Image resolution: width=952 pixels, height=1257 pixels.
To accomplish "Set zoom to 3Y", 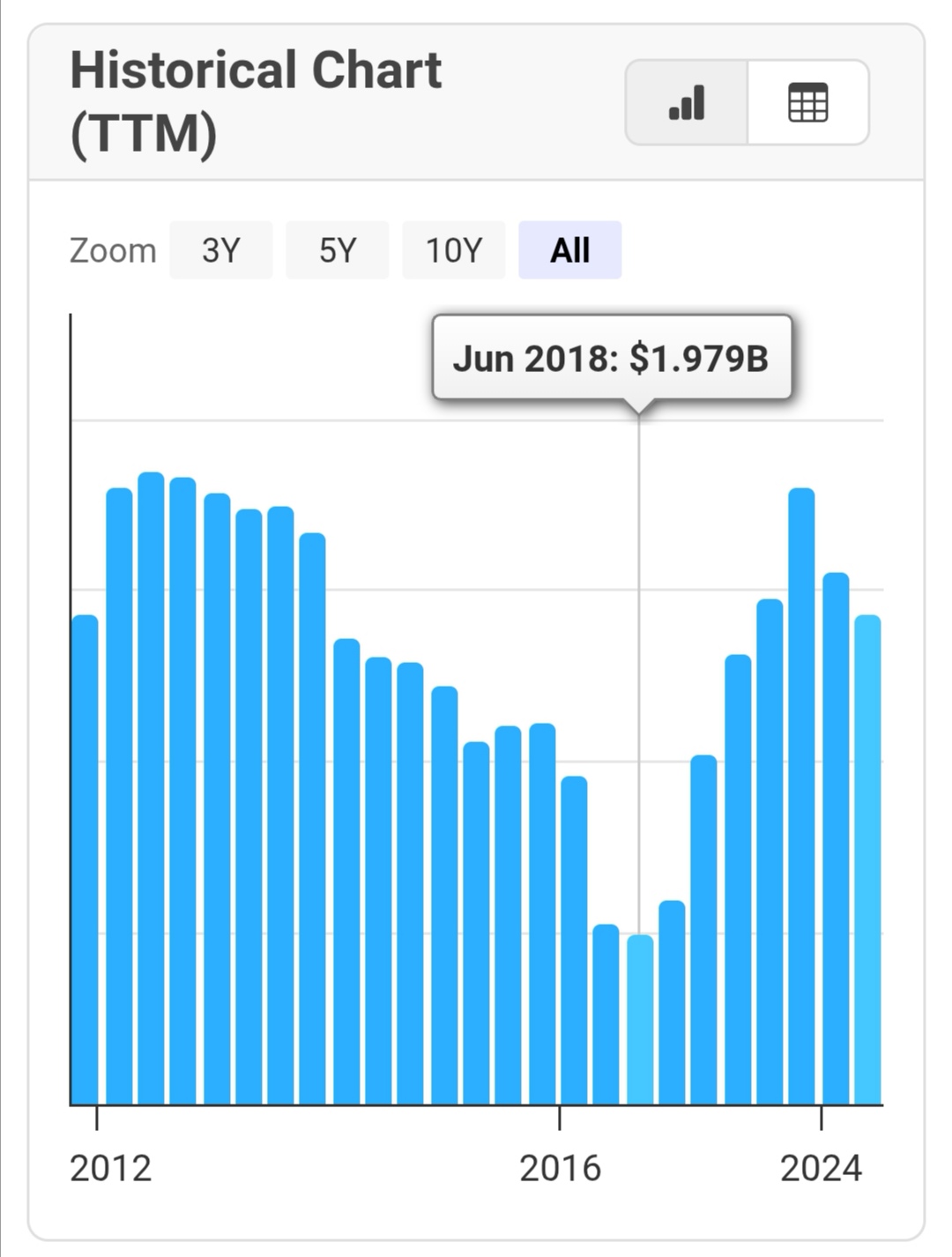I will 220,250.
